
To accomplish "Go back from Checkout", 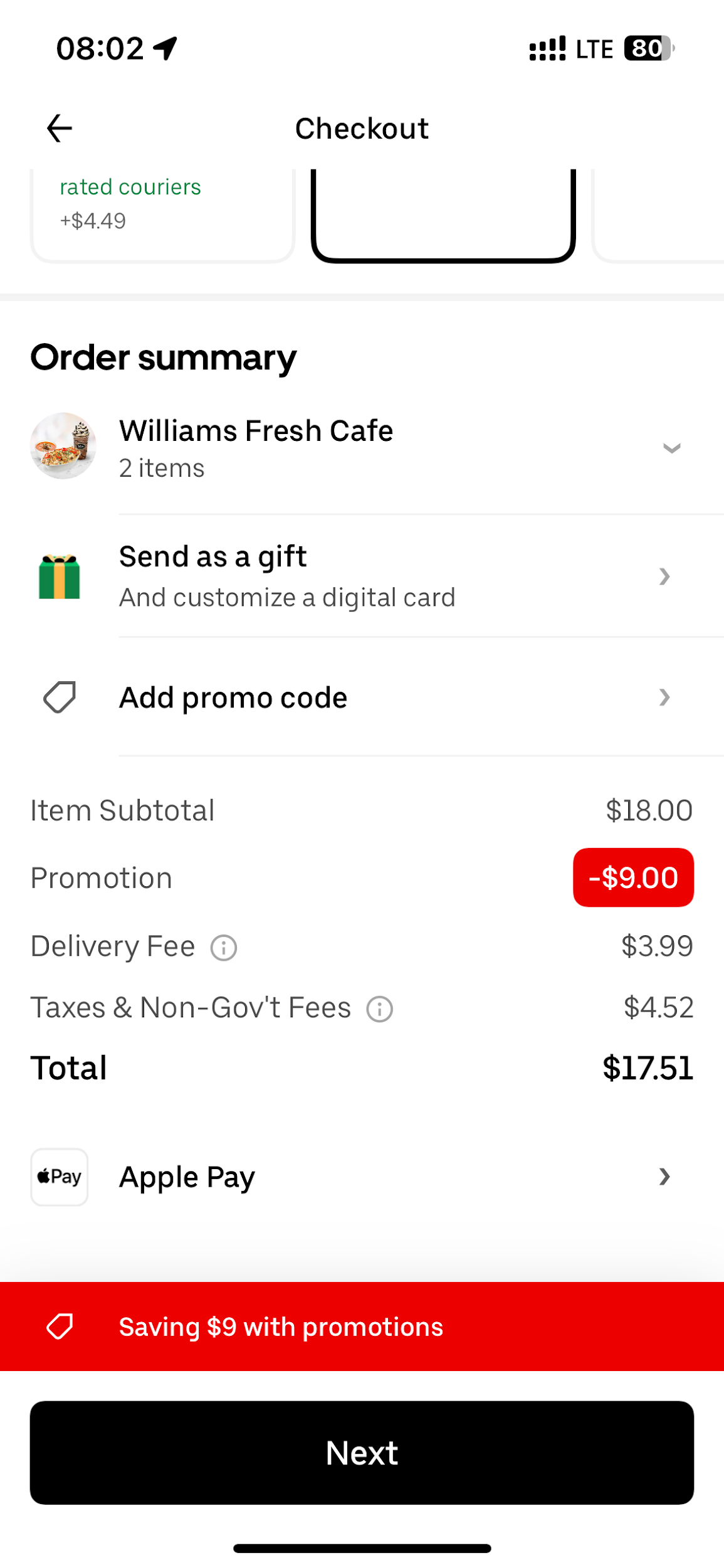I will point(60,129).
